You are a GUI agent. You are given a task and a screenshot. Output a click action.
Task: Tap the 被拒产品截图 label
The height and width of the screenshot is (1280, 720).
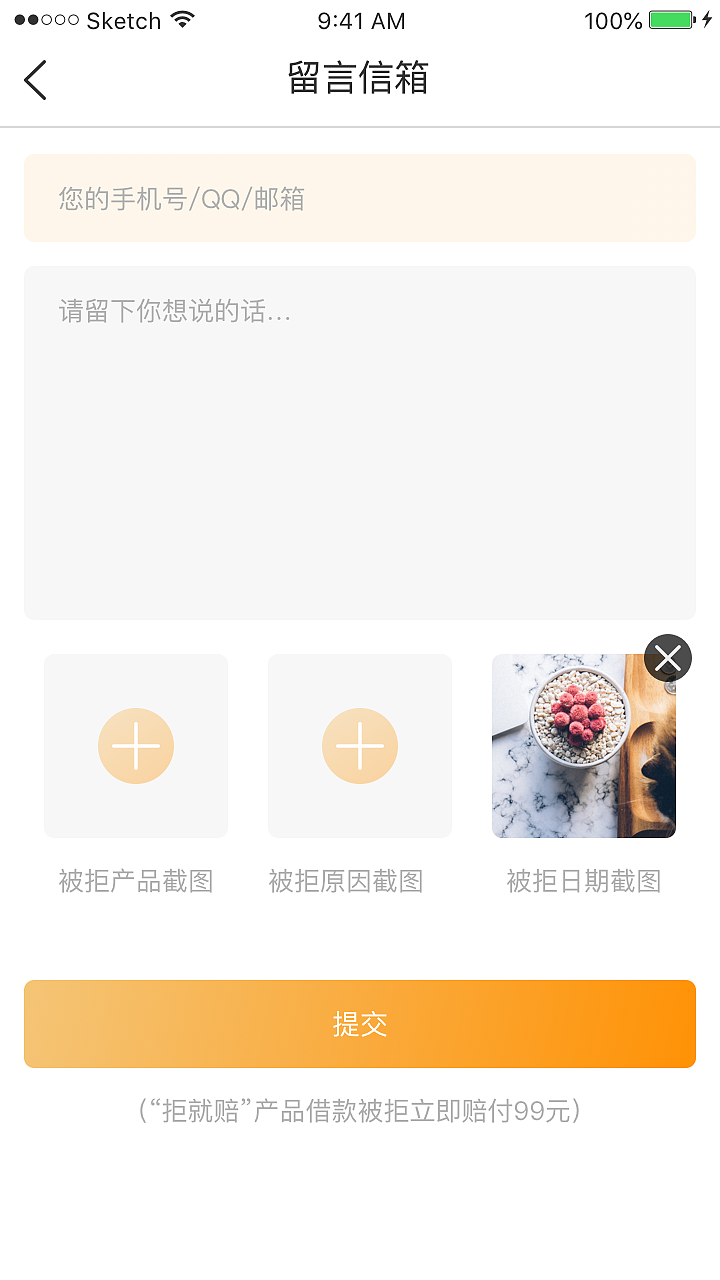tap(136, 881)
